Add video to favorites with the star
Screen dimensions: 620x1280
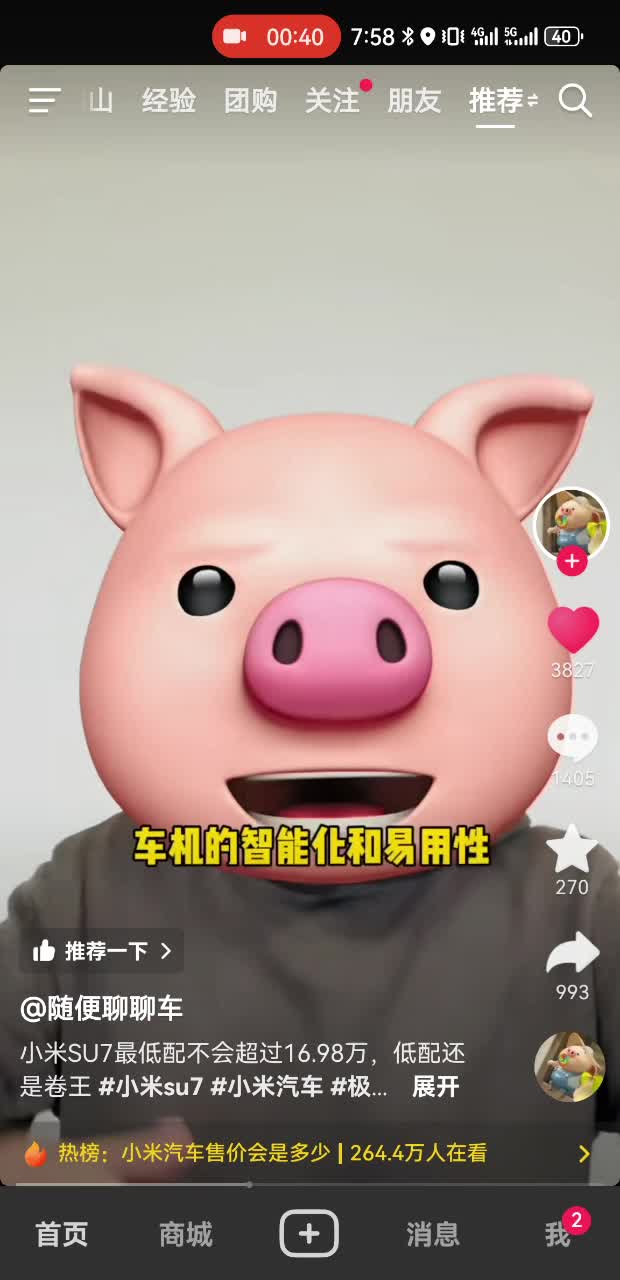(x=572, y=848)
